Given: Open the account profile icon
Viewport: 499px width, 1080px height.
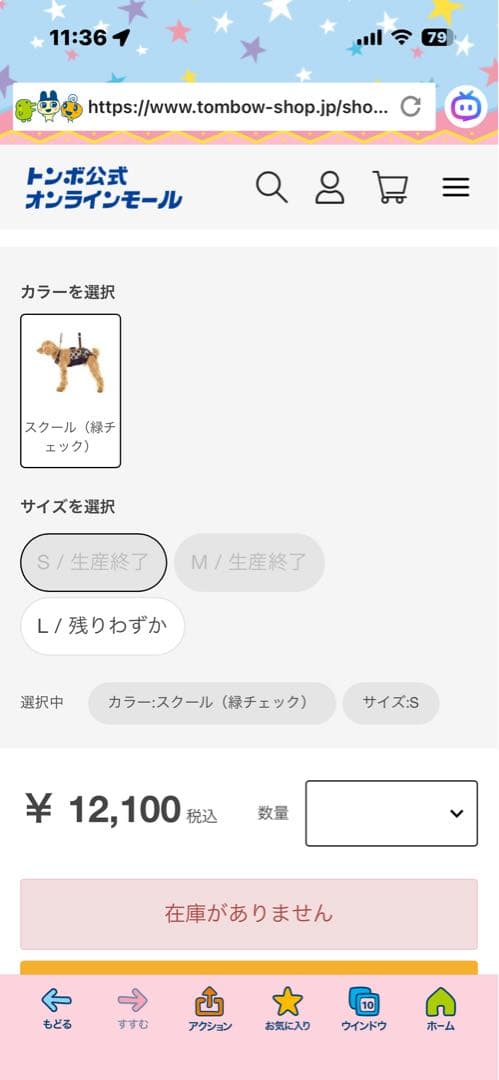Looking at the screenshot, I should coord(329,187).
